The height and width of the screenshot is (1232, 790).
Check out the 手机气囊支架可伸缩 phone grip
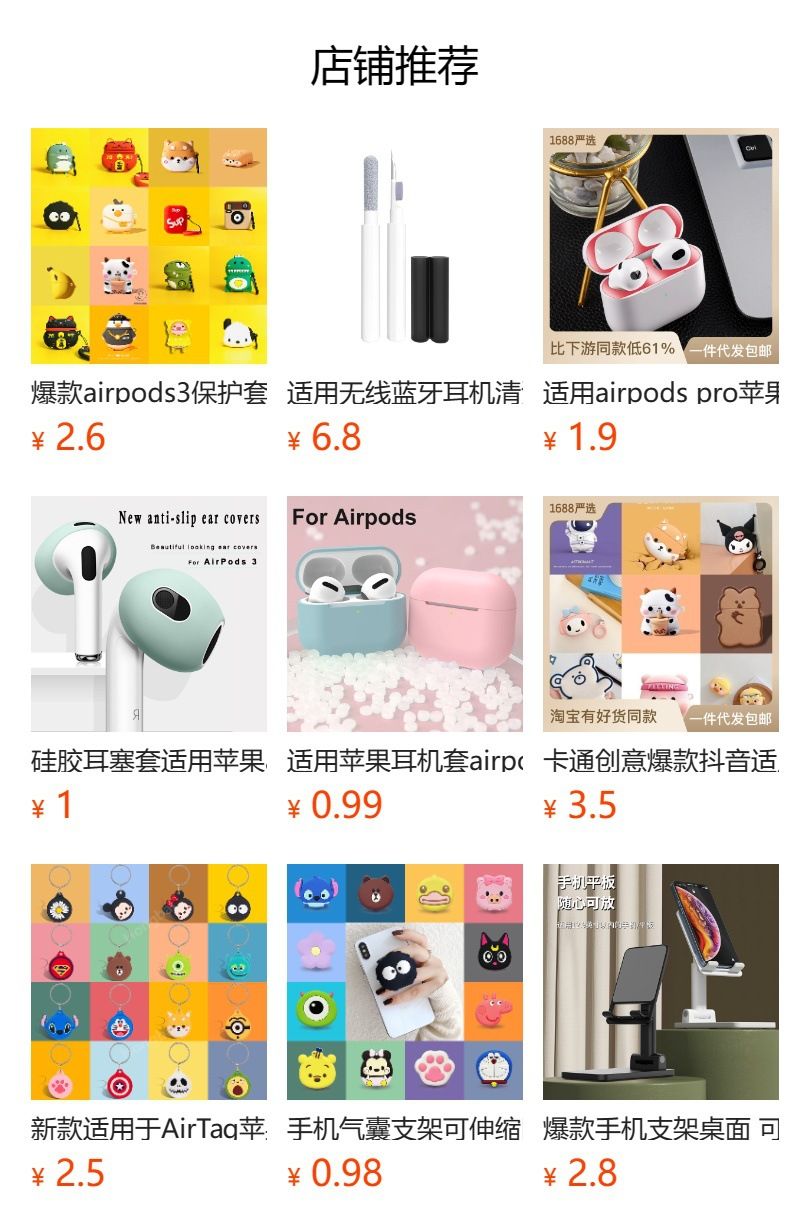tap(405, 982)
